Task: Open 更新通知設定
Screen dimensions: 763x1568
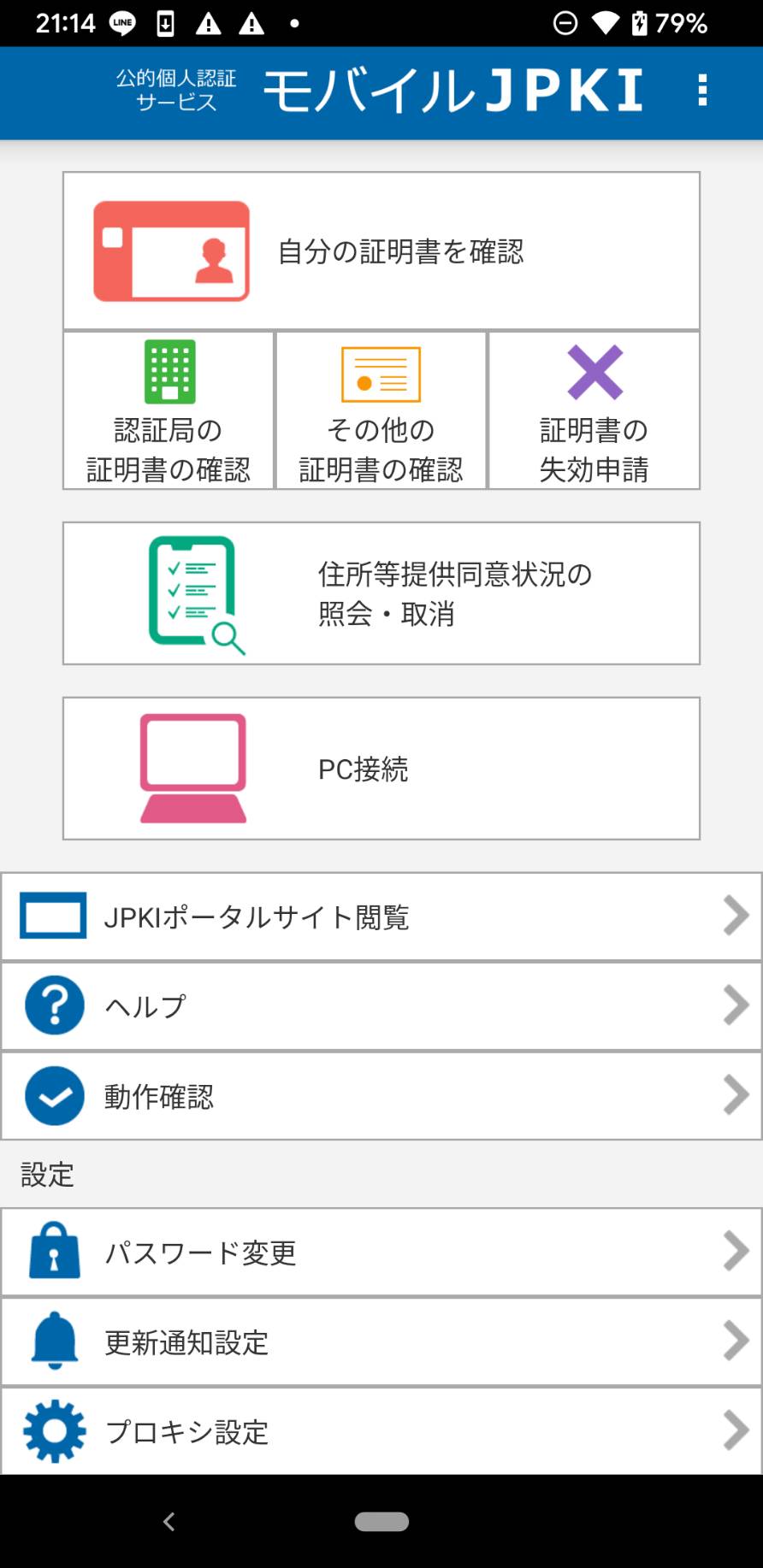Action: [x=381, y=1342]
